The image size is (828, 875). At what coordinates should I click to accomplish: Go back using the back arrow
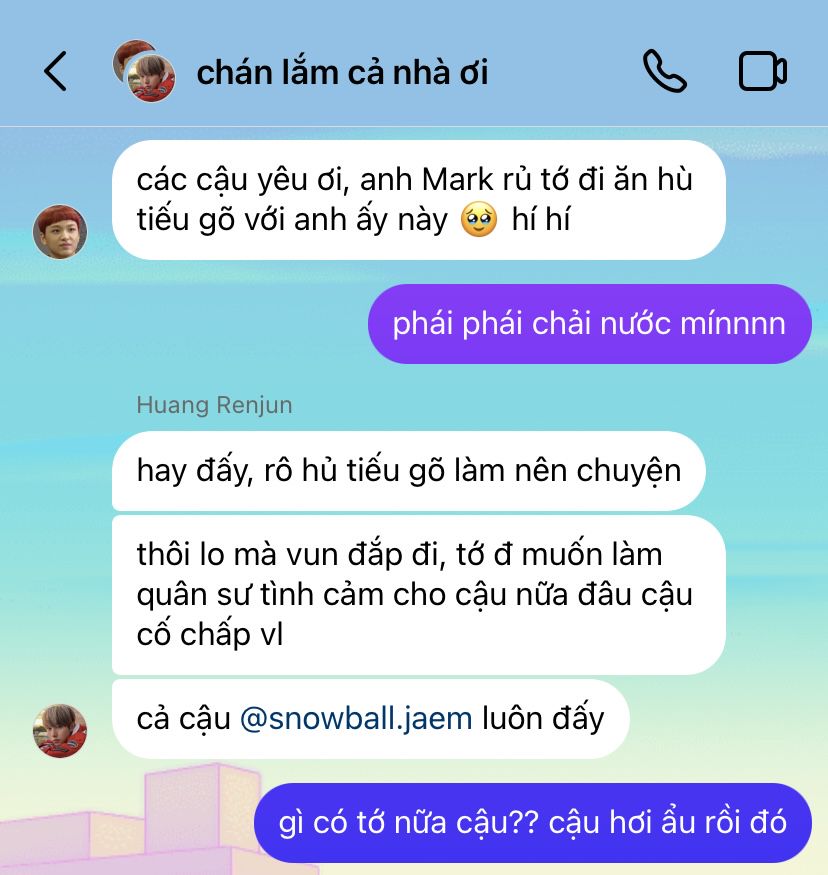(x=55, y=71)
